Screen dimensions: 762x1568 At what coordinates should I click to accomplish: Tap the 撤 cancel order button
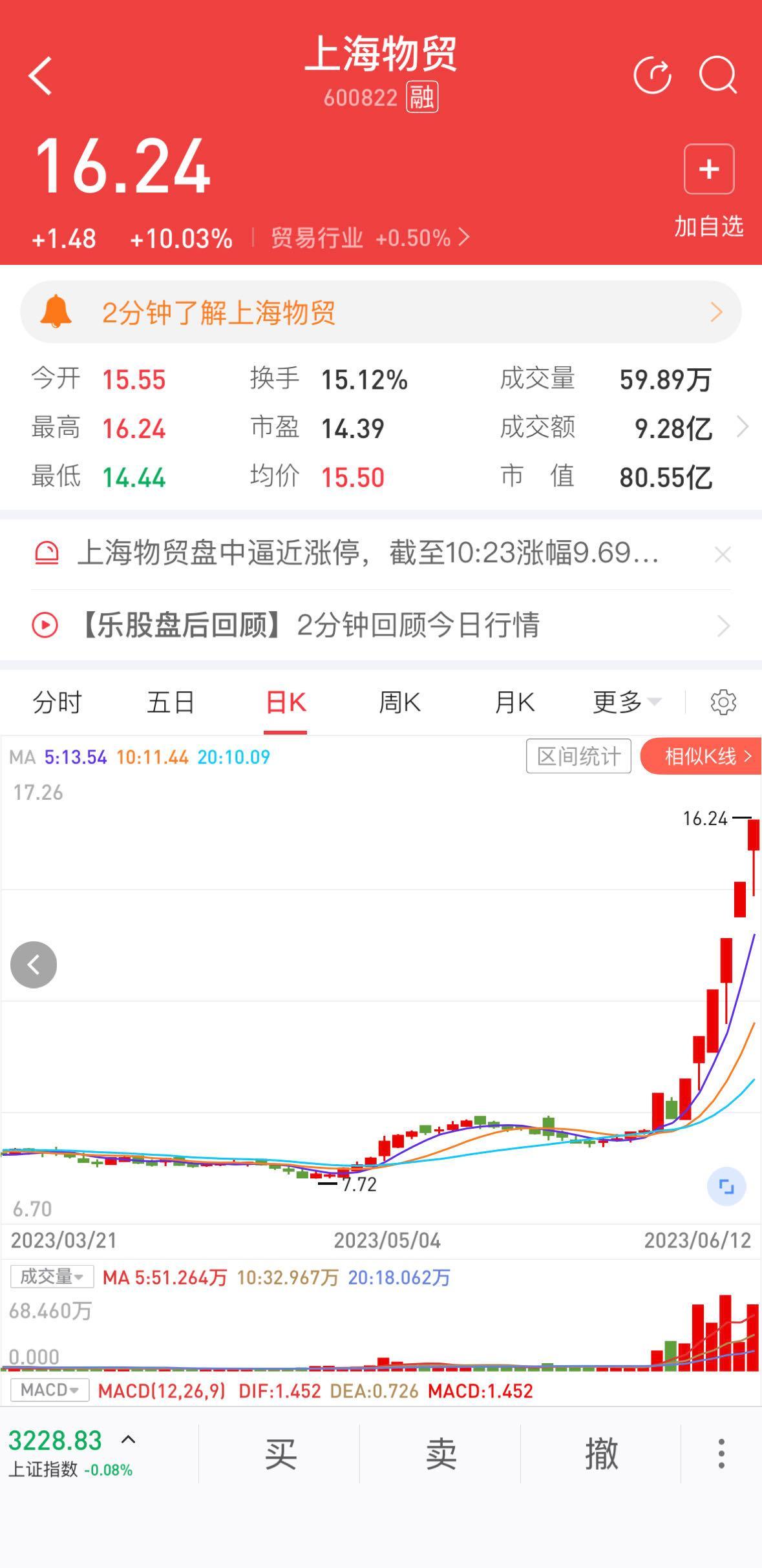coord(601,1454)
